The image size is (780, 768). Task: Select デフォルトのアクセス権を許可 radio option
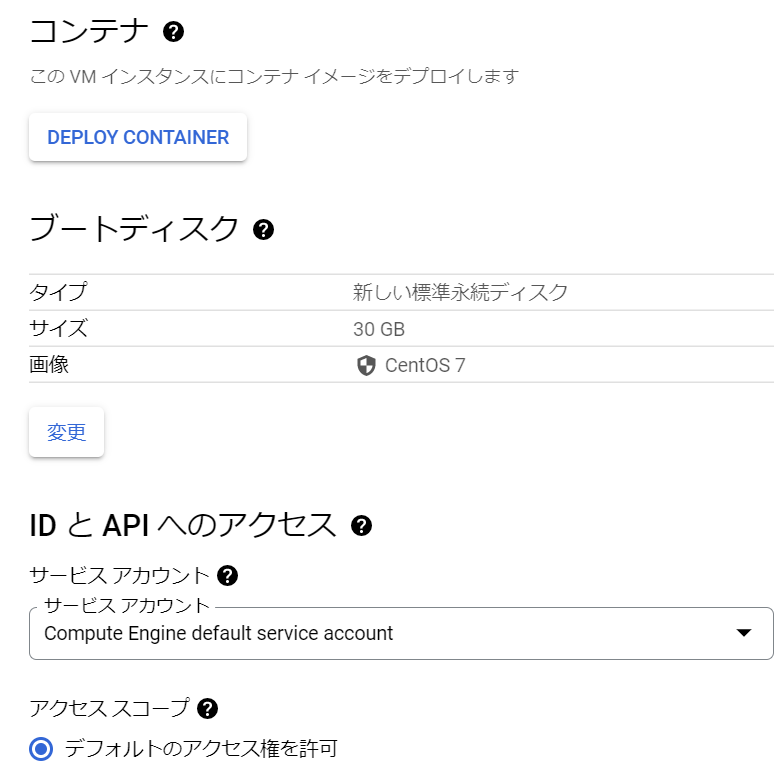tap(41, 748)
